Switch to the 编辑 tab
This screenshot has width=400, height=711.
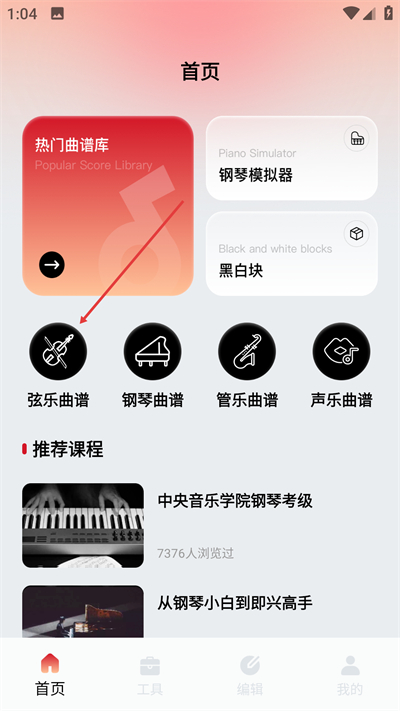(x=249, y=675)
